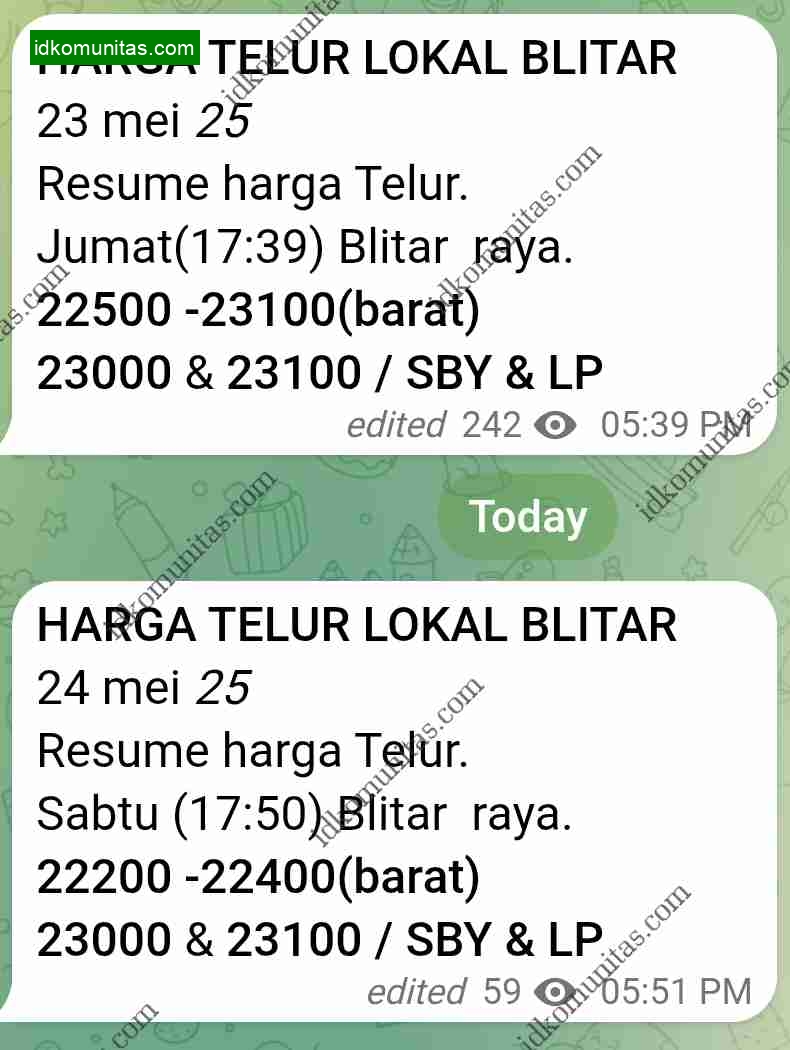This screenshot has height=1050, width=790.
Task: Tap the Today date chip
Action: point(527,517)
